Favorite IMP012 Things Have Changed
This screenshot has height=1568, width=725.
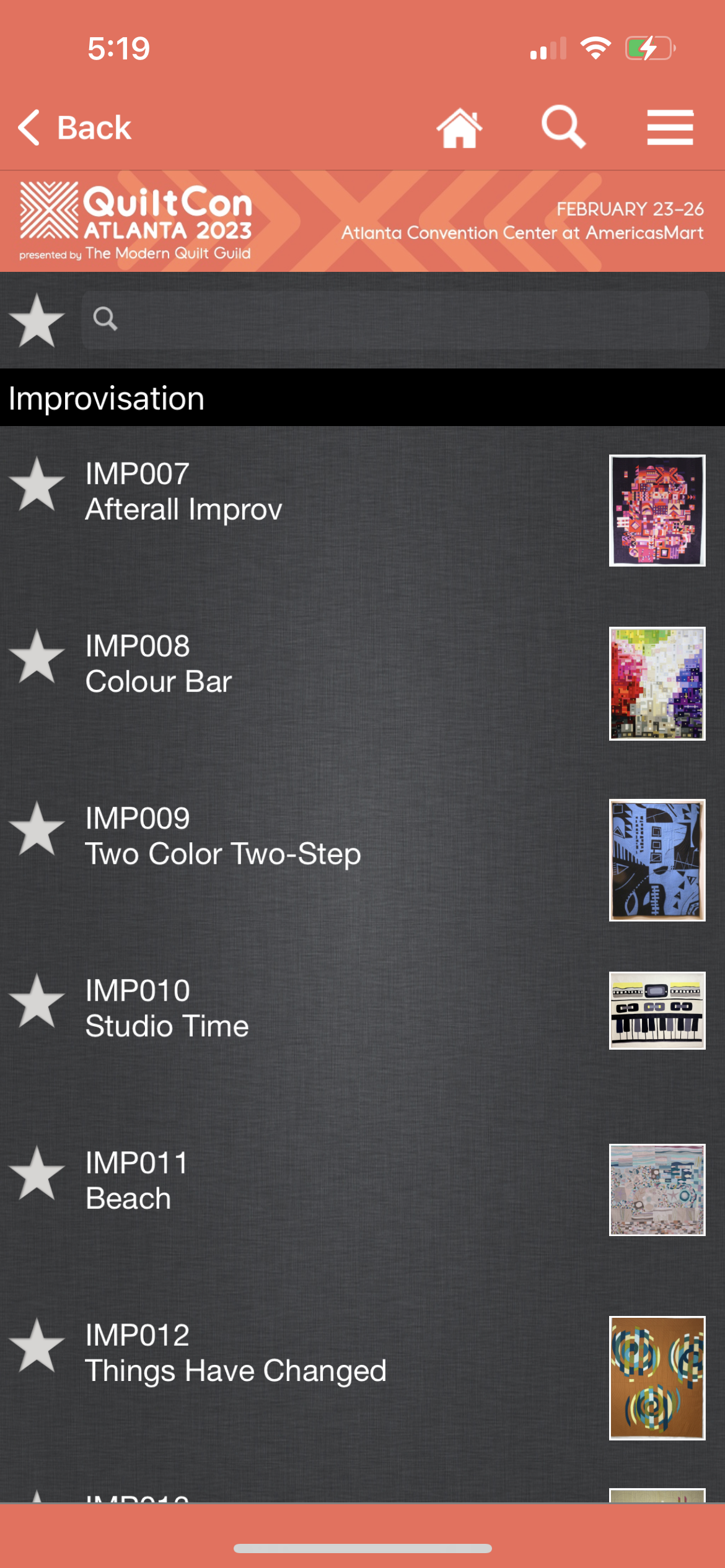[x=37, y=1346]
